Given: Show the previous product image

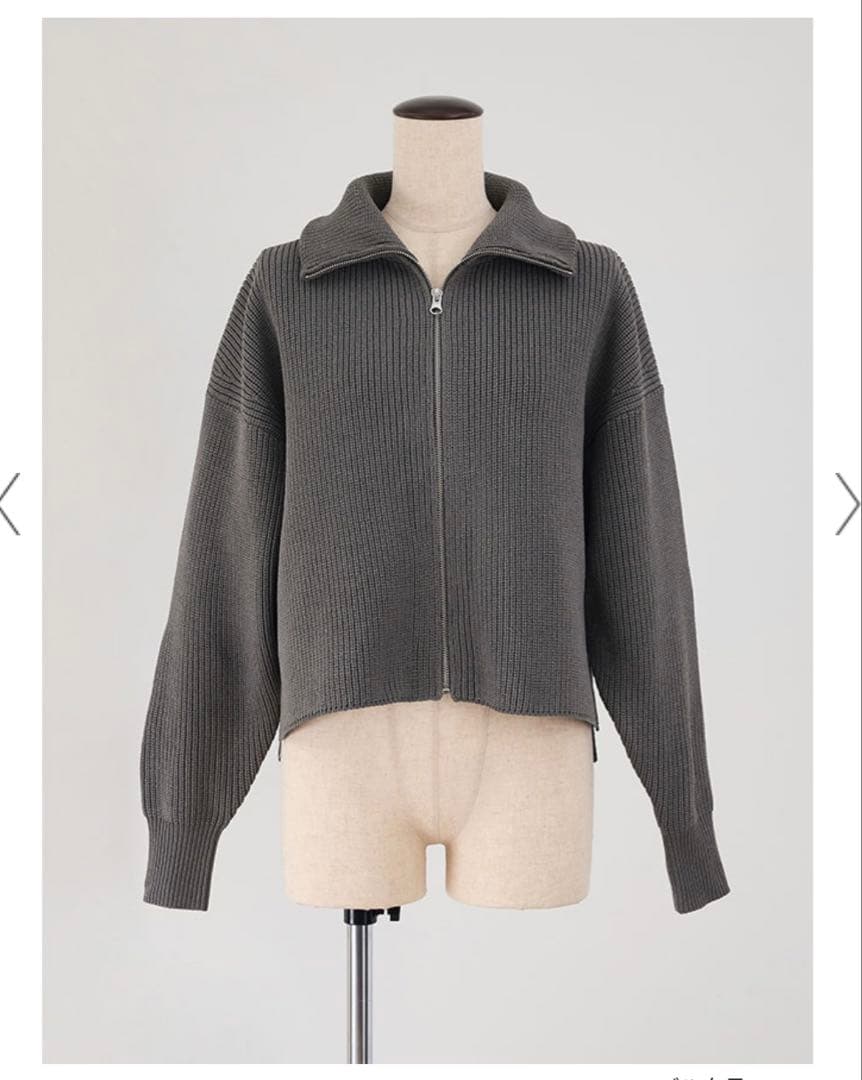Looking at the screenshot, I should pos(10,503).
